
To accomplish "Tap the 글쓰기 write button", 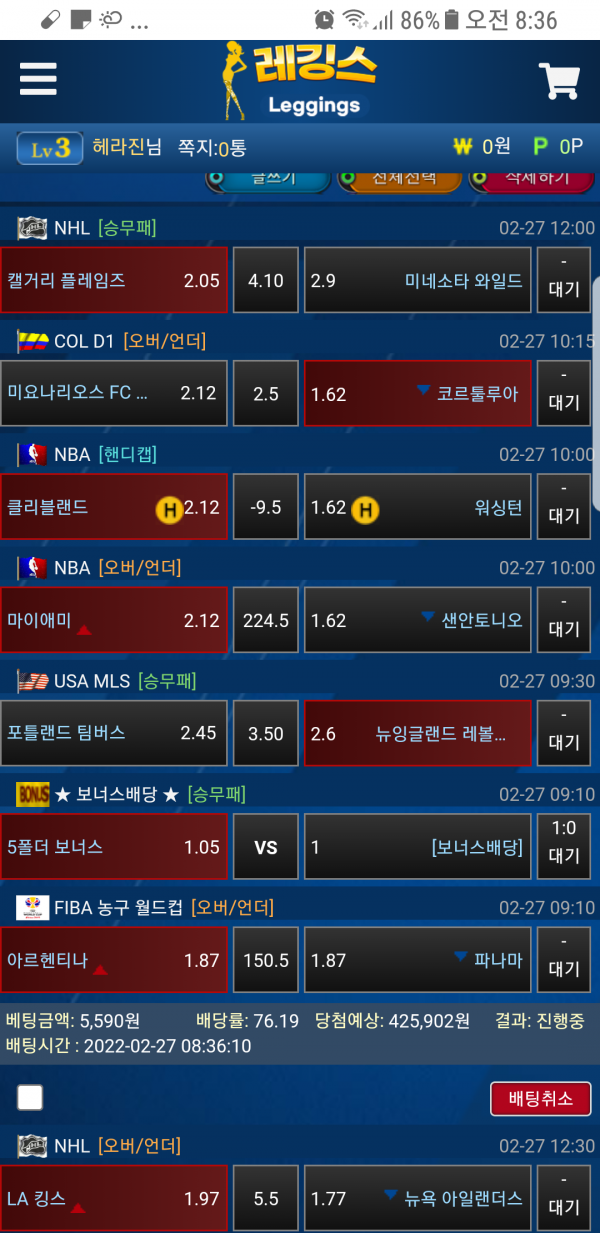I will pos(268,179).
